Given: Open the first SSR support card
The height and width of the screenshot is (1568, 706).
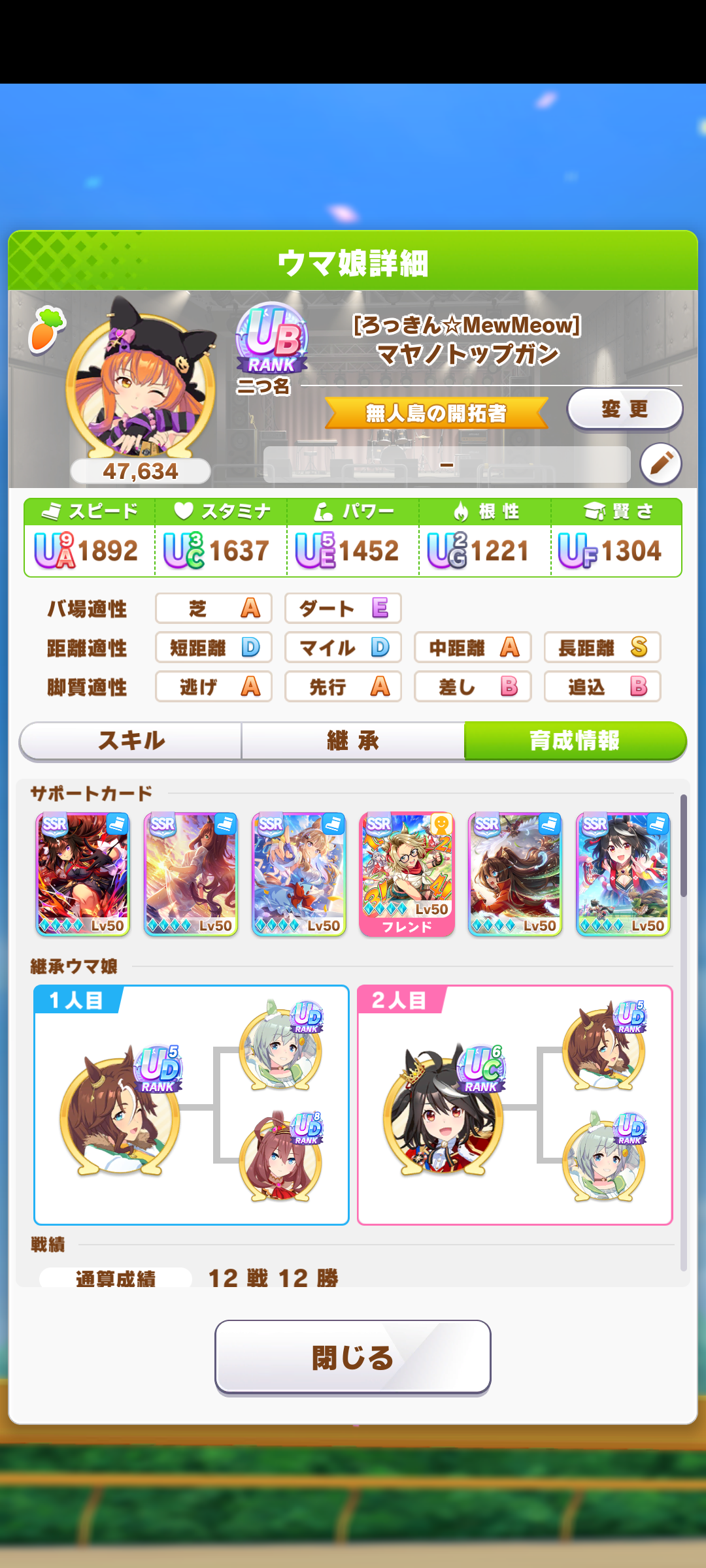Looking at the screenshot, I should click(x=82, y=874).
